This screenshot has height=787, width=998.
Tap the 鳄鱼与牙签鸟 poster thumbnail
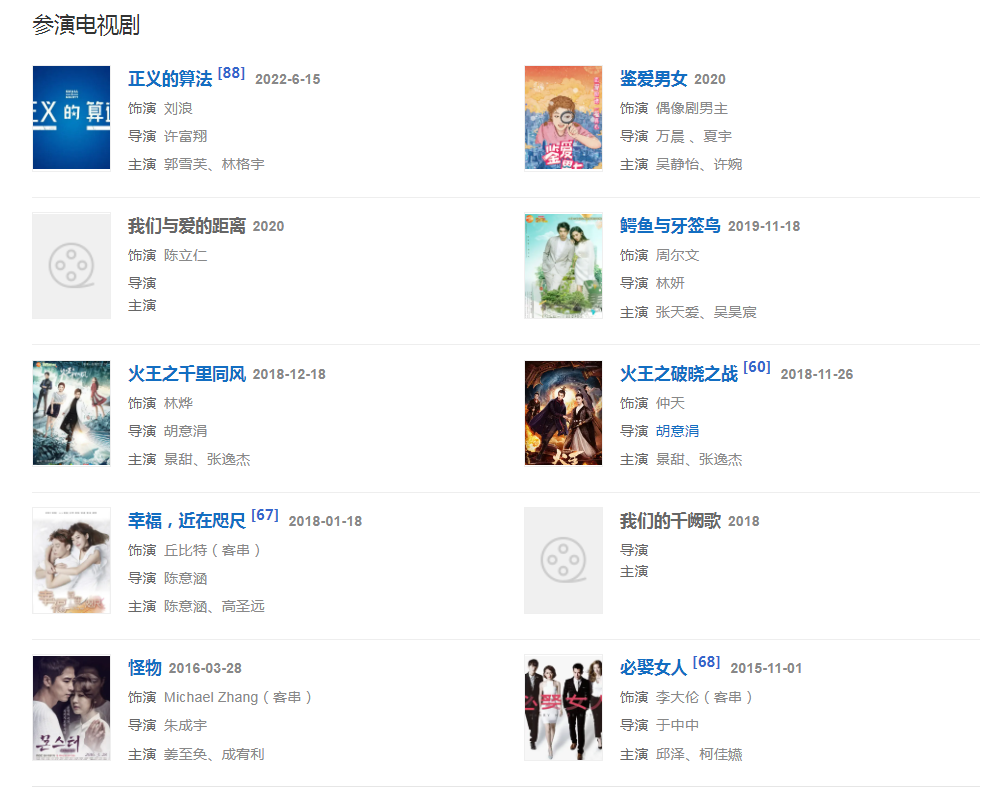click(563, 265)
